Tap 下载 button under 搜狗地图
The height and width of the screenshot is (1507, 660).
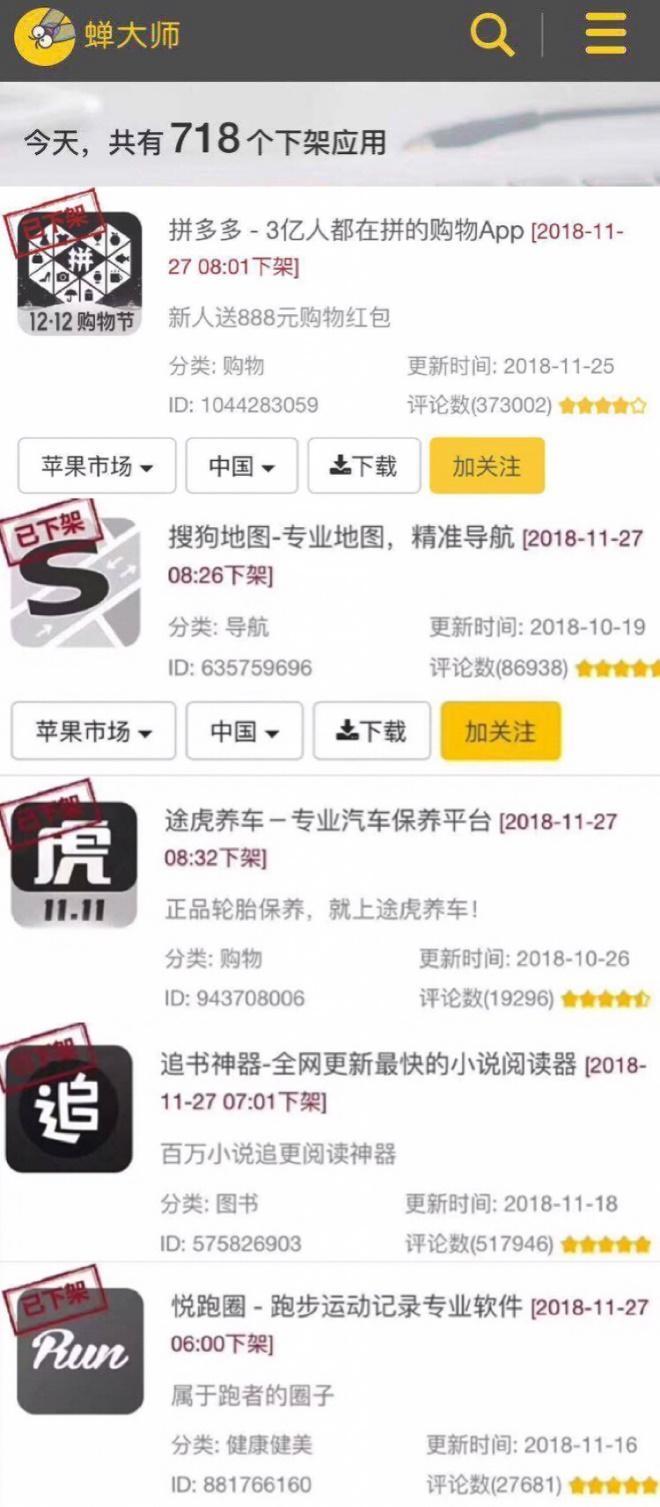coord(371,731)
